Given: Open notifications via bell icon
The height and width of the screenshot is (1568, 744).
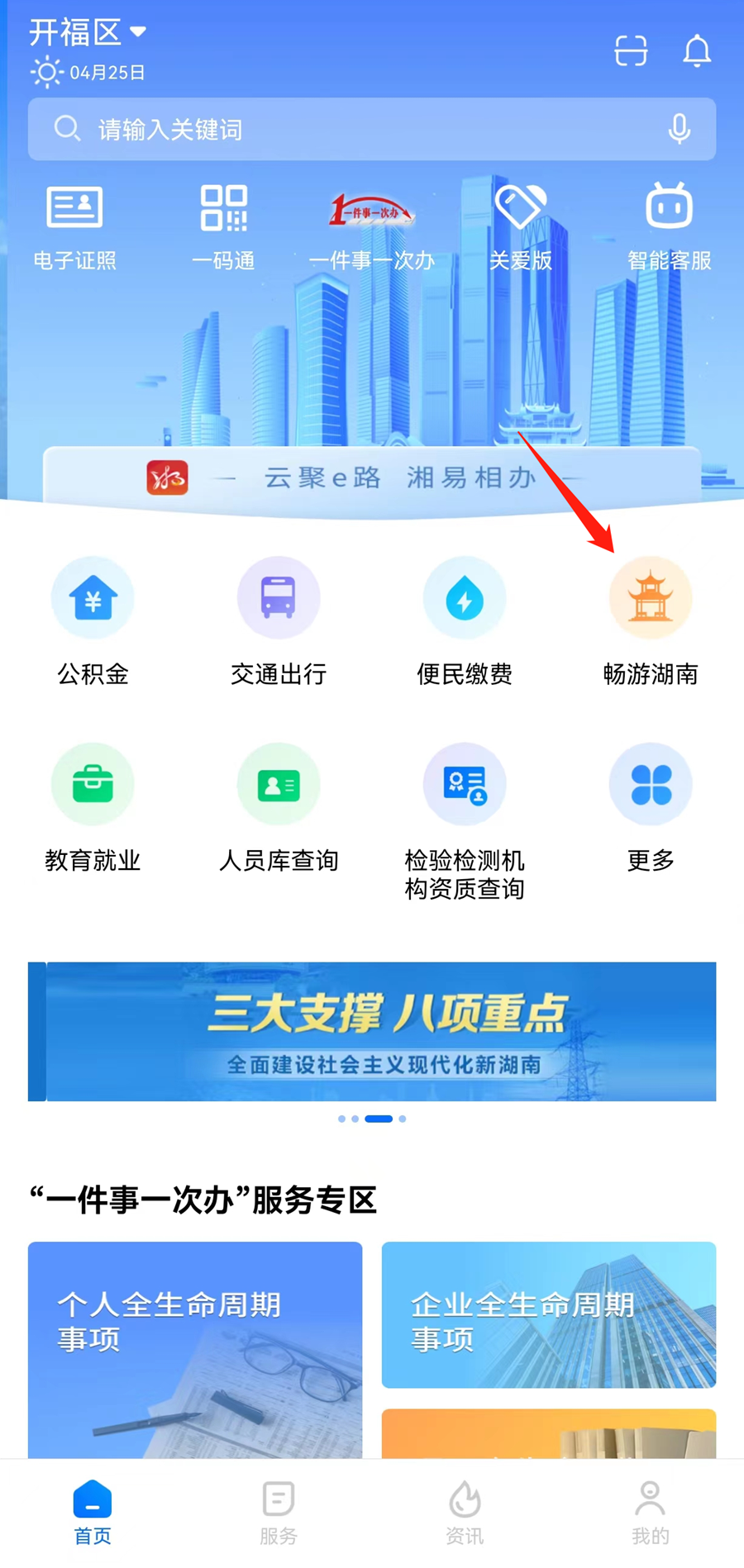Looking at the screenshot, I should pyautogui.click(x=696, y=50).
